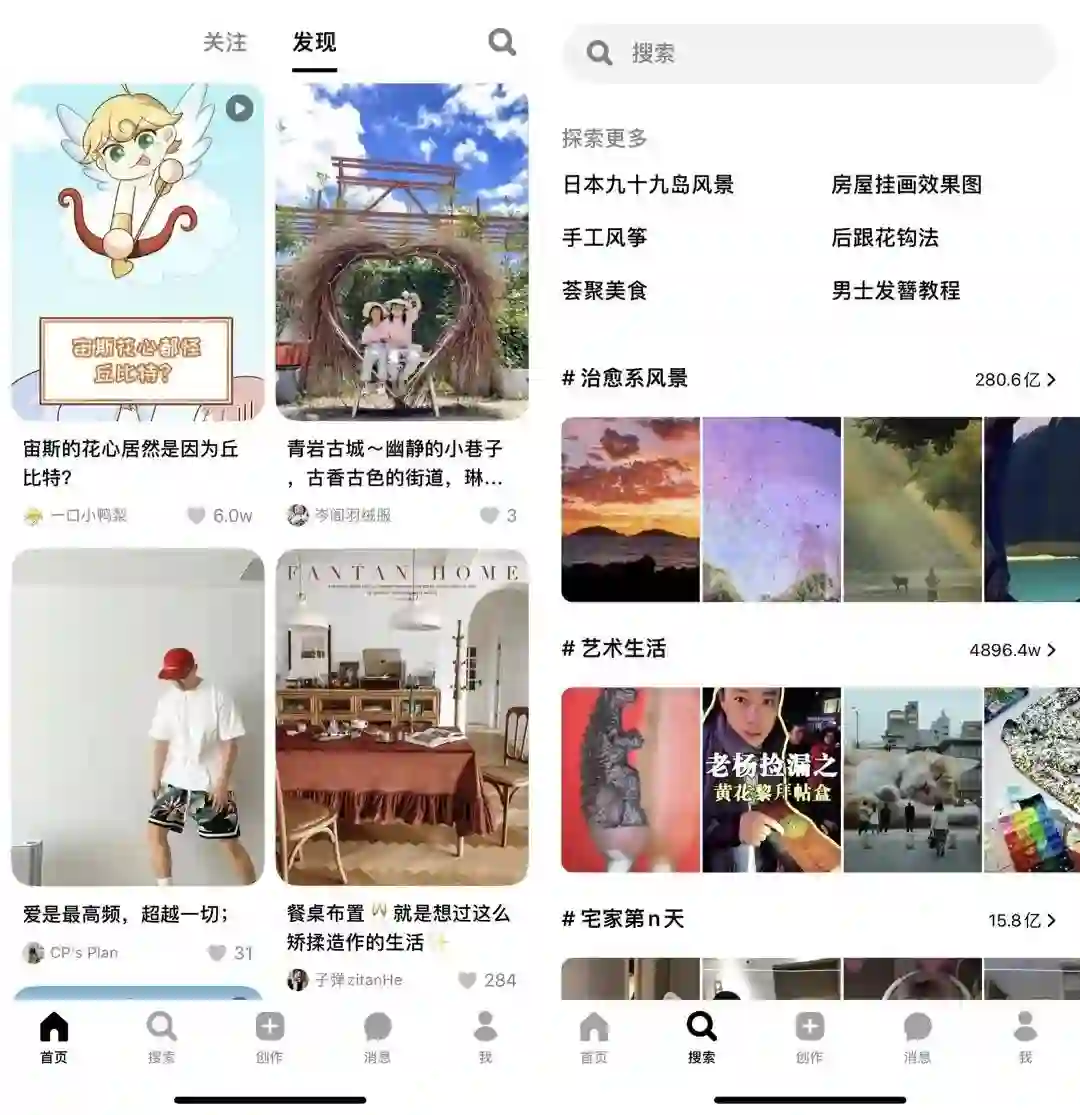Select the 男士发簪教程 suggestion
The image size is (1080, 1115).
[895, 291]
